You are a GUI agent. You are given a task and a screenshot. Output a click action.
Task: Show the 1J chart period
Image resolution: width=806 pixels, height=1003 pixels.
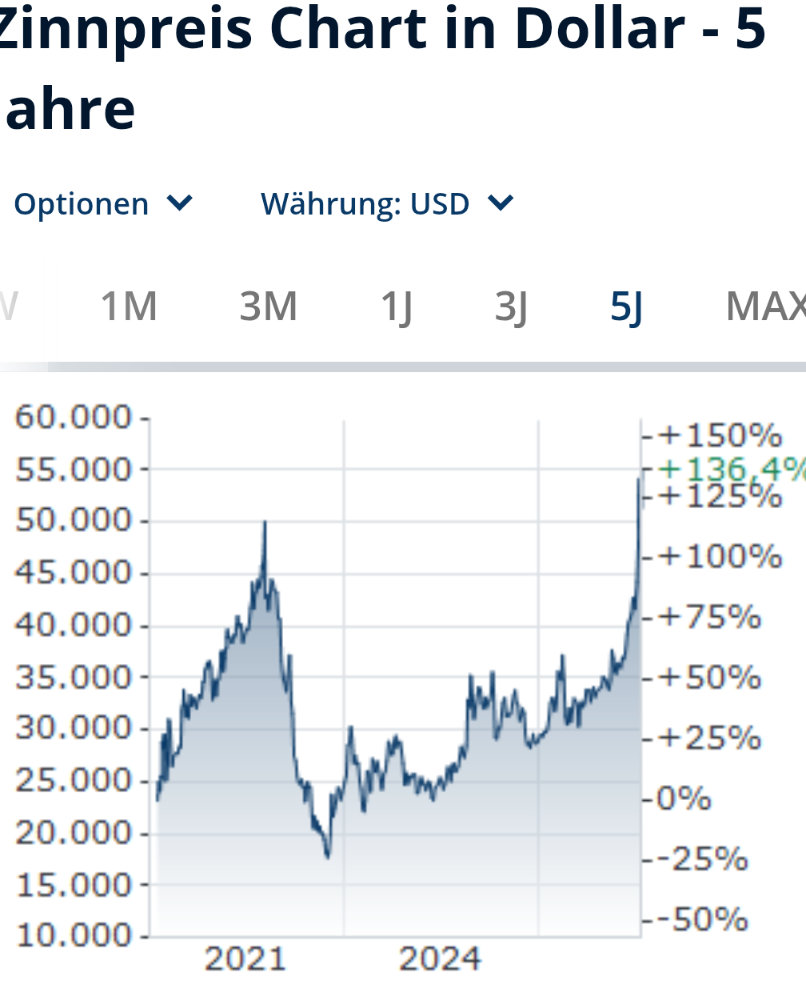pos(397,307)
